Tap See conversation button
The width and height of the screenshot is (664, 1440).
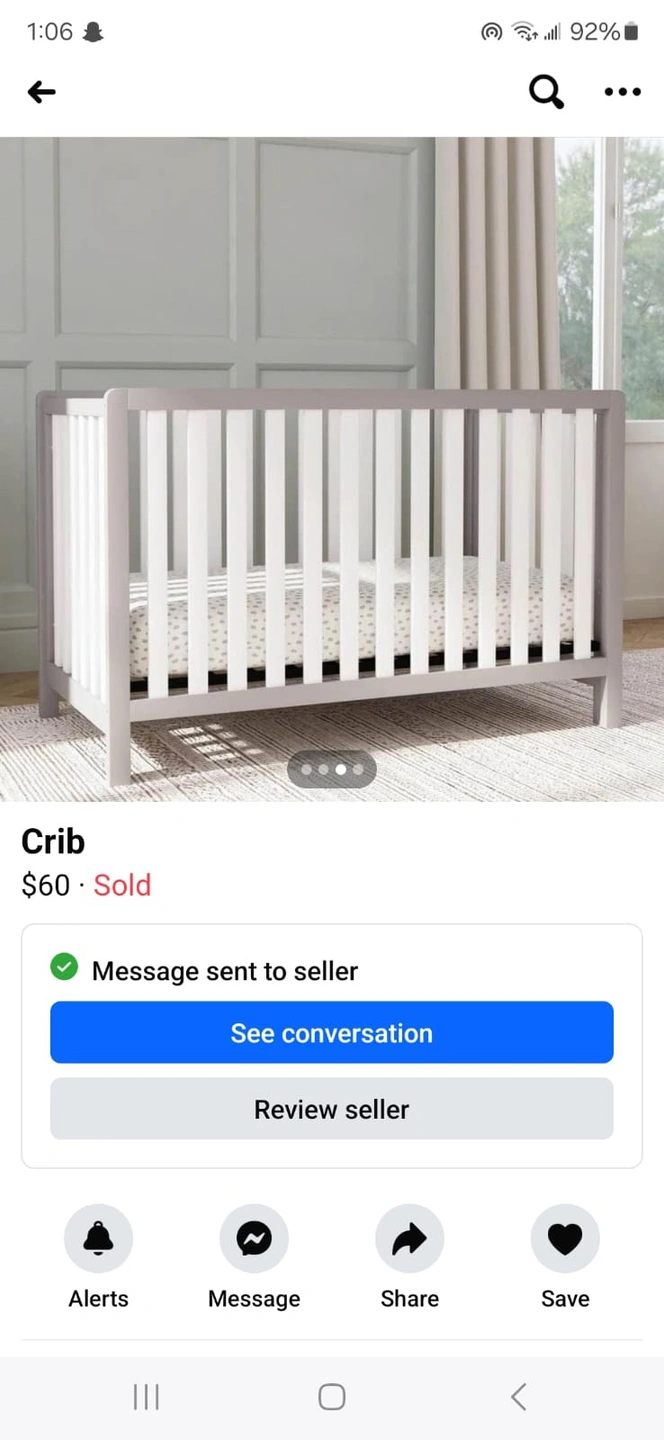(332, 1032)
